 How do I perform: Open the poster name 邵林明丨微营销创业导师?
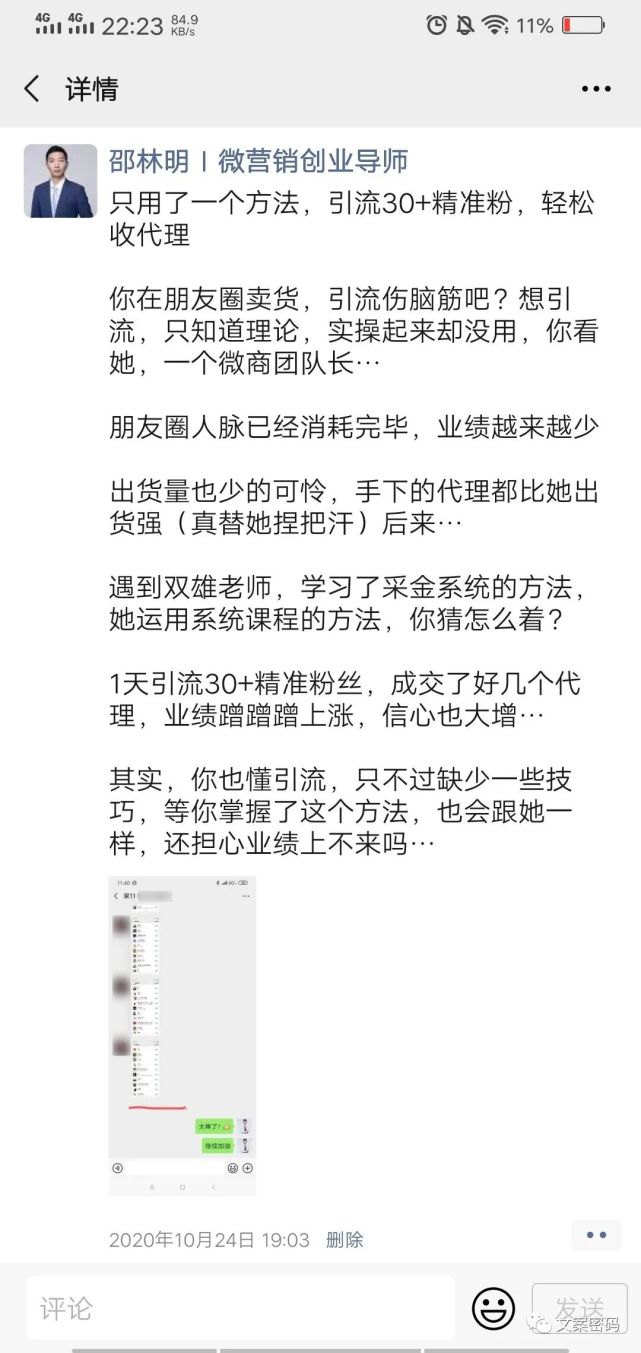[x=258, y=161]
